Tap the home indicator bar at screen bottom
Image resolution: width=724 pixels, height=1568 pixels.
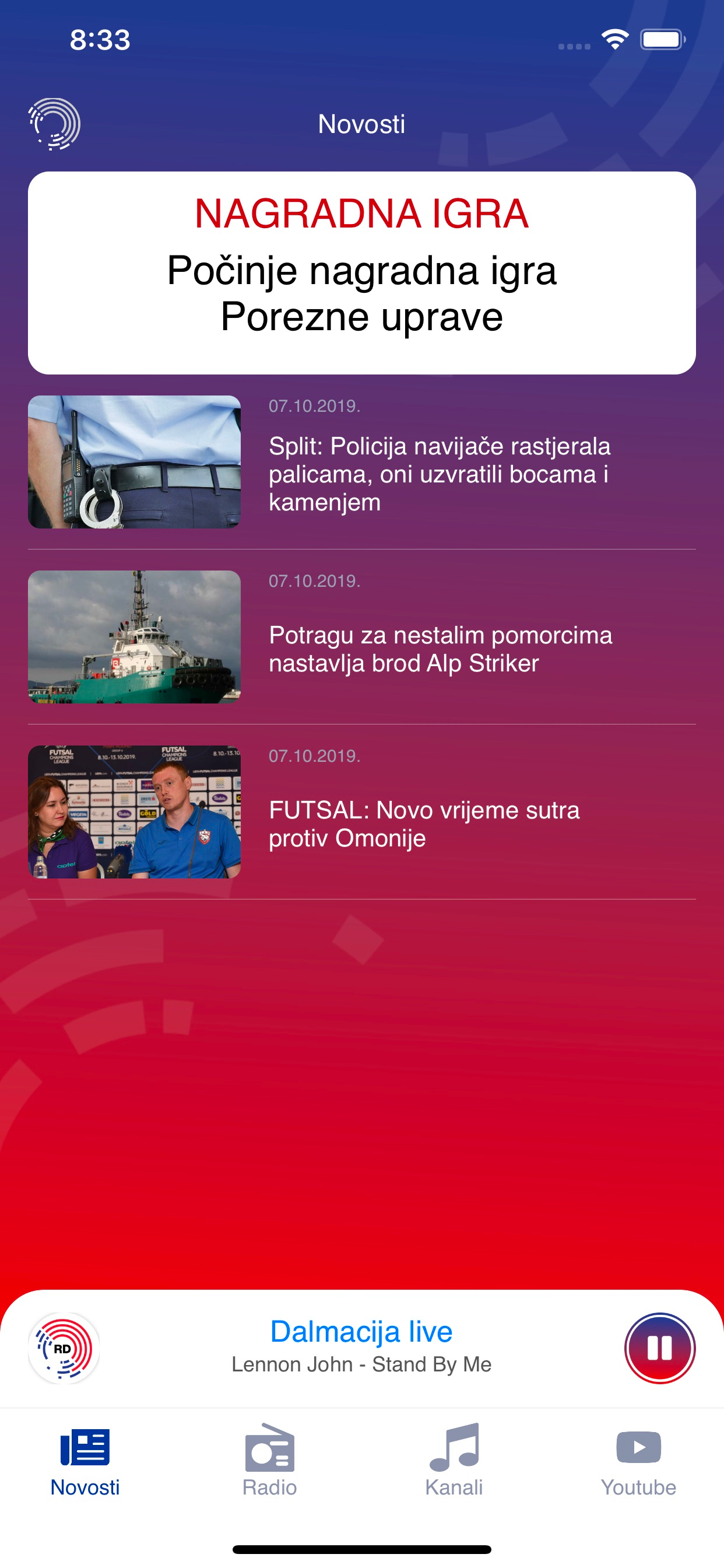(361, 1548)
